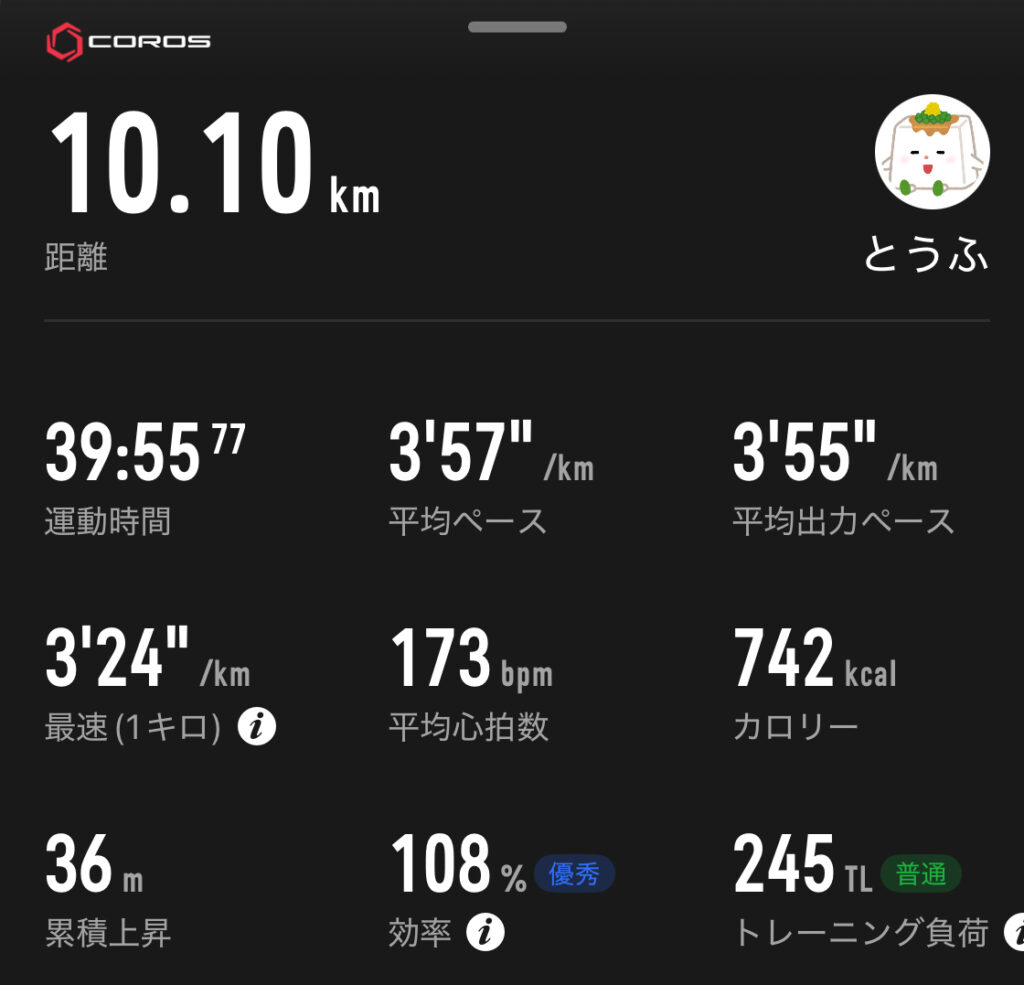The image size is (1024, 985).
Task: Open info icon next to トレーニング負荷
Action: [x=1014, y=933]
